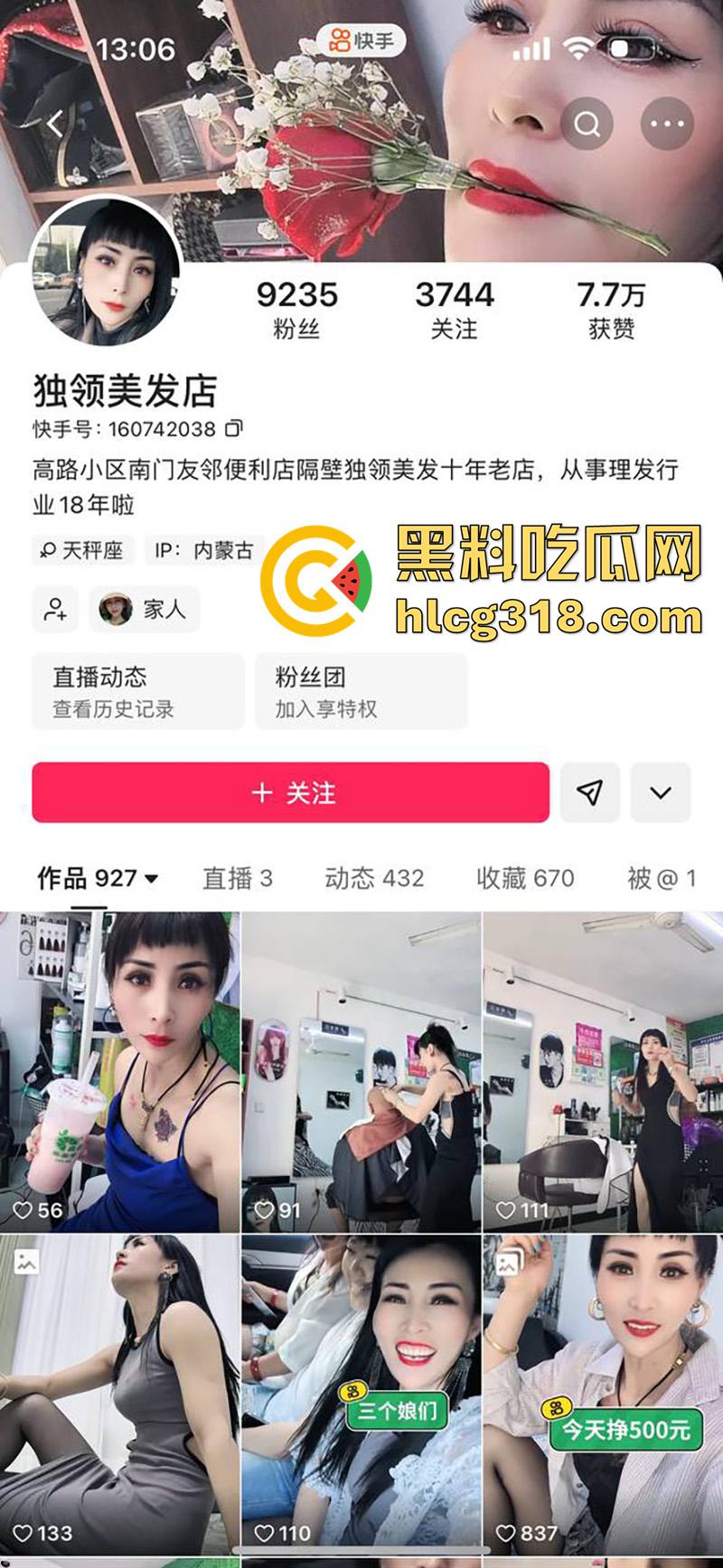Image resolution: width=723 pixels, height=1568 pixels.
Task: Expand the 天秤座 zodiac tag
Action: pos(81,550)
